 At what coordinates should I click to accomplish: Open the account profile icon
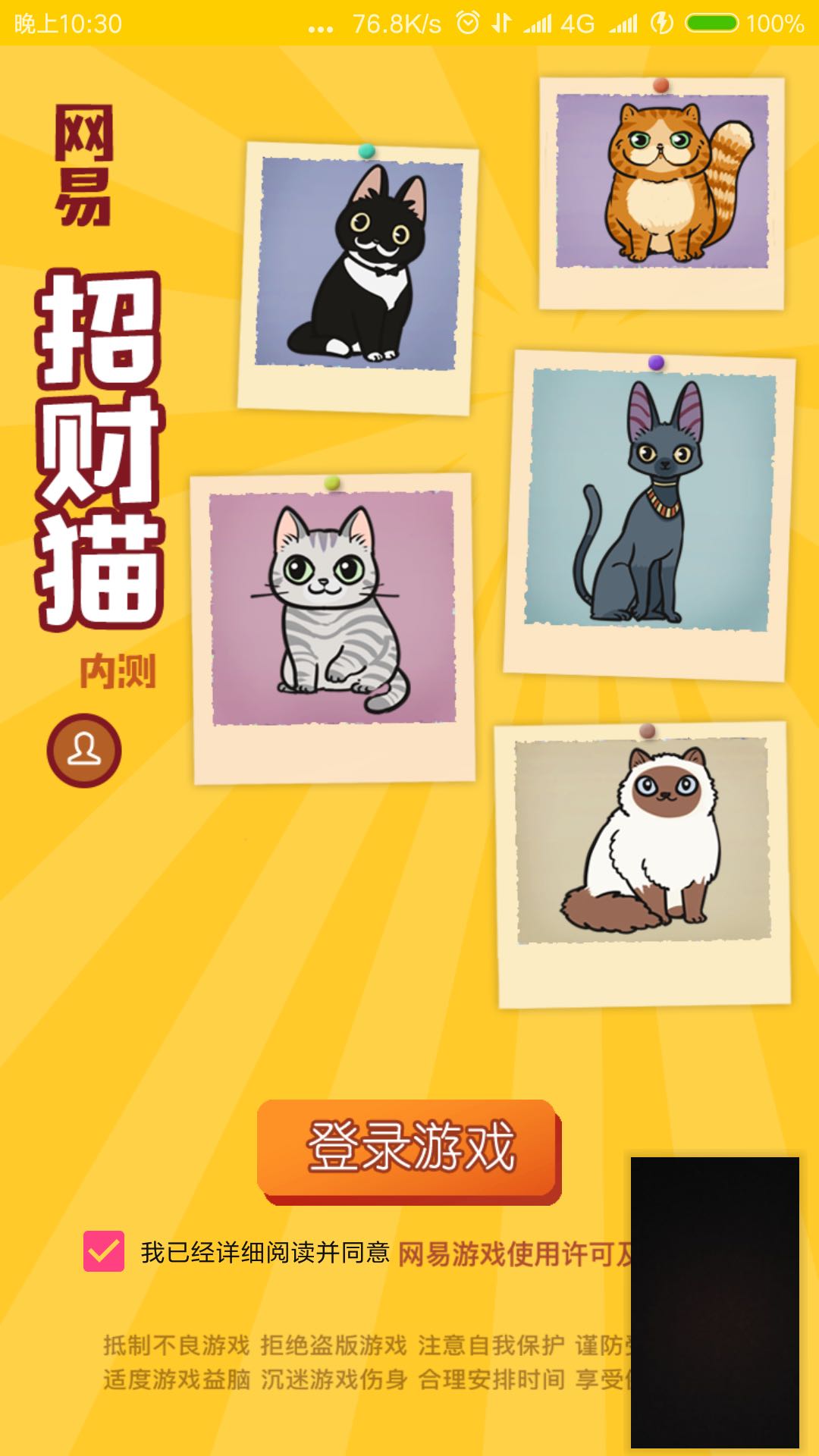click(x=83, y=750)
